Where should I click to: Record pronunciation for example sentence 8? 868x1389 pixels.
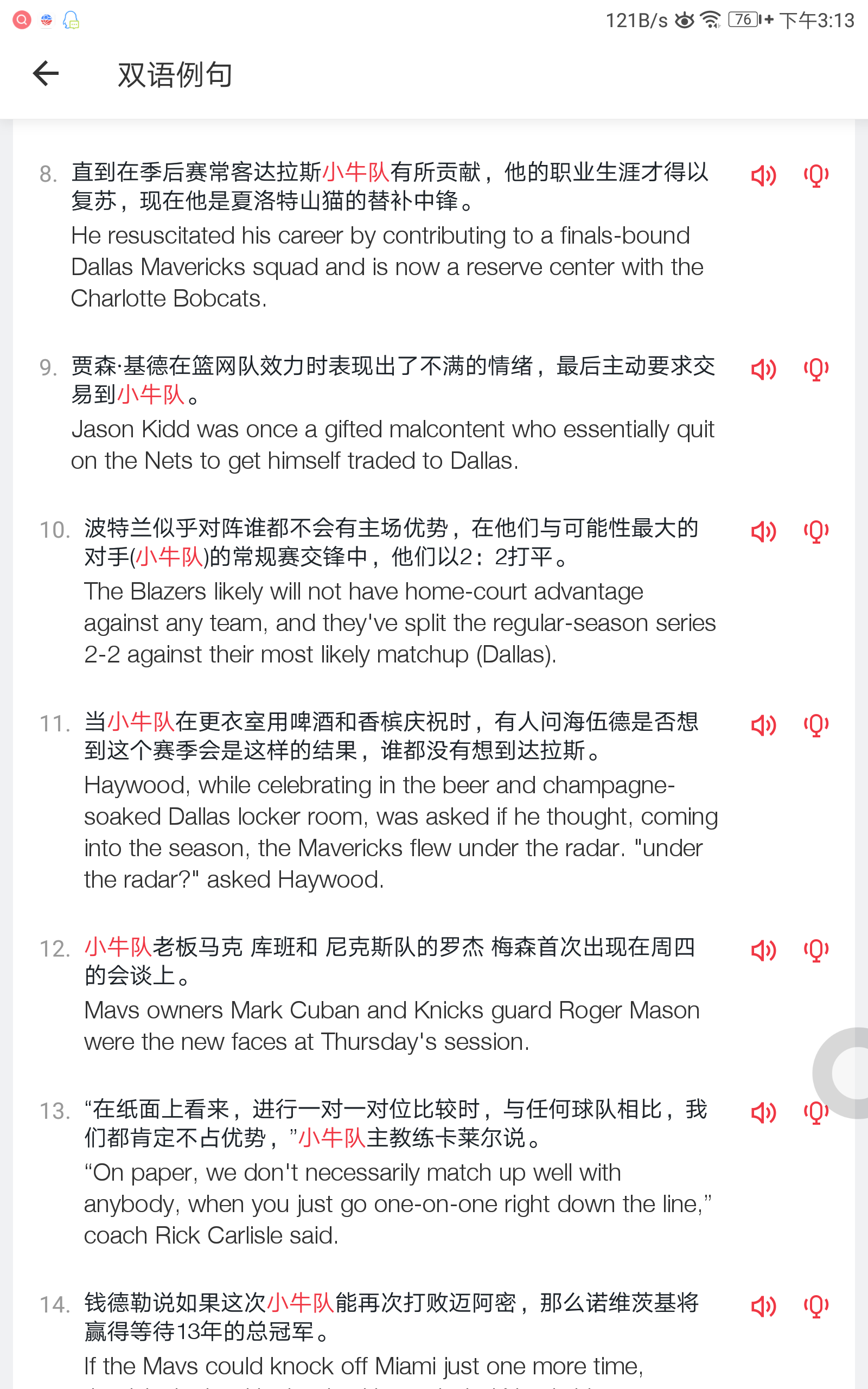point(816,175)
